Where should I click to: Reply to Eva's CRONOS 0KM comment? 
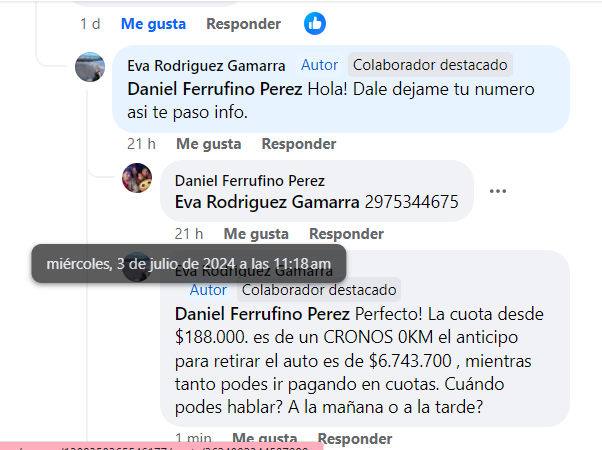click(x=355, y=438)
